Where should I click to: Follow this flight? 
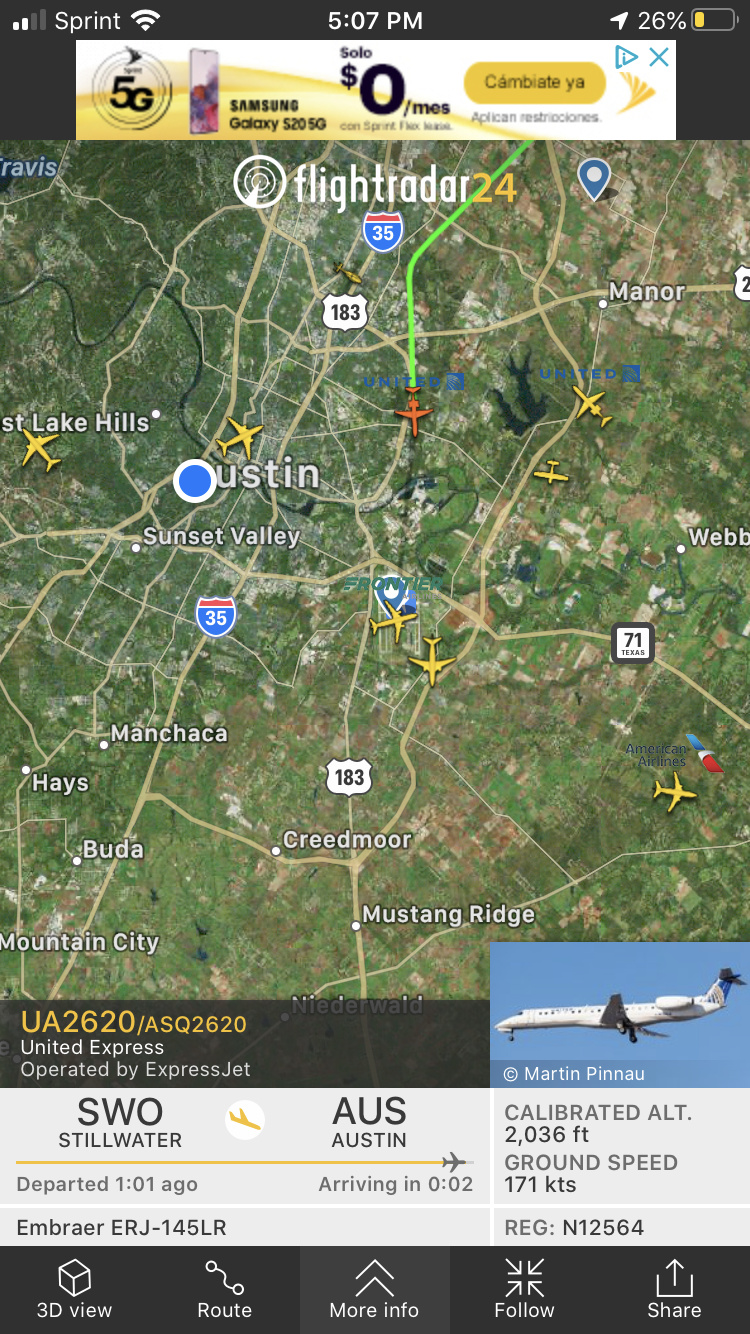coord(524,1289)
